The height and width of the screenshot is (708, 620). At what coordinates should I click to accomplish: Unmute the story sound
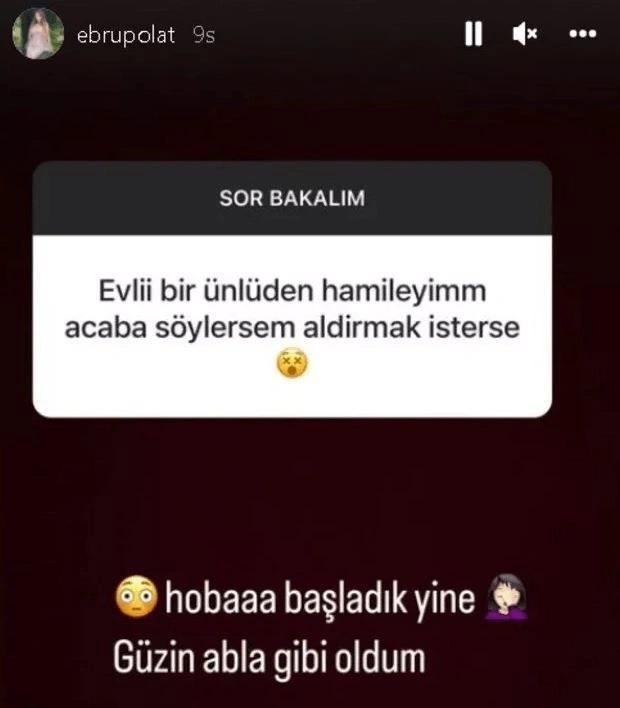[525, 34]
